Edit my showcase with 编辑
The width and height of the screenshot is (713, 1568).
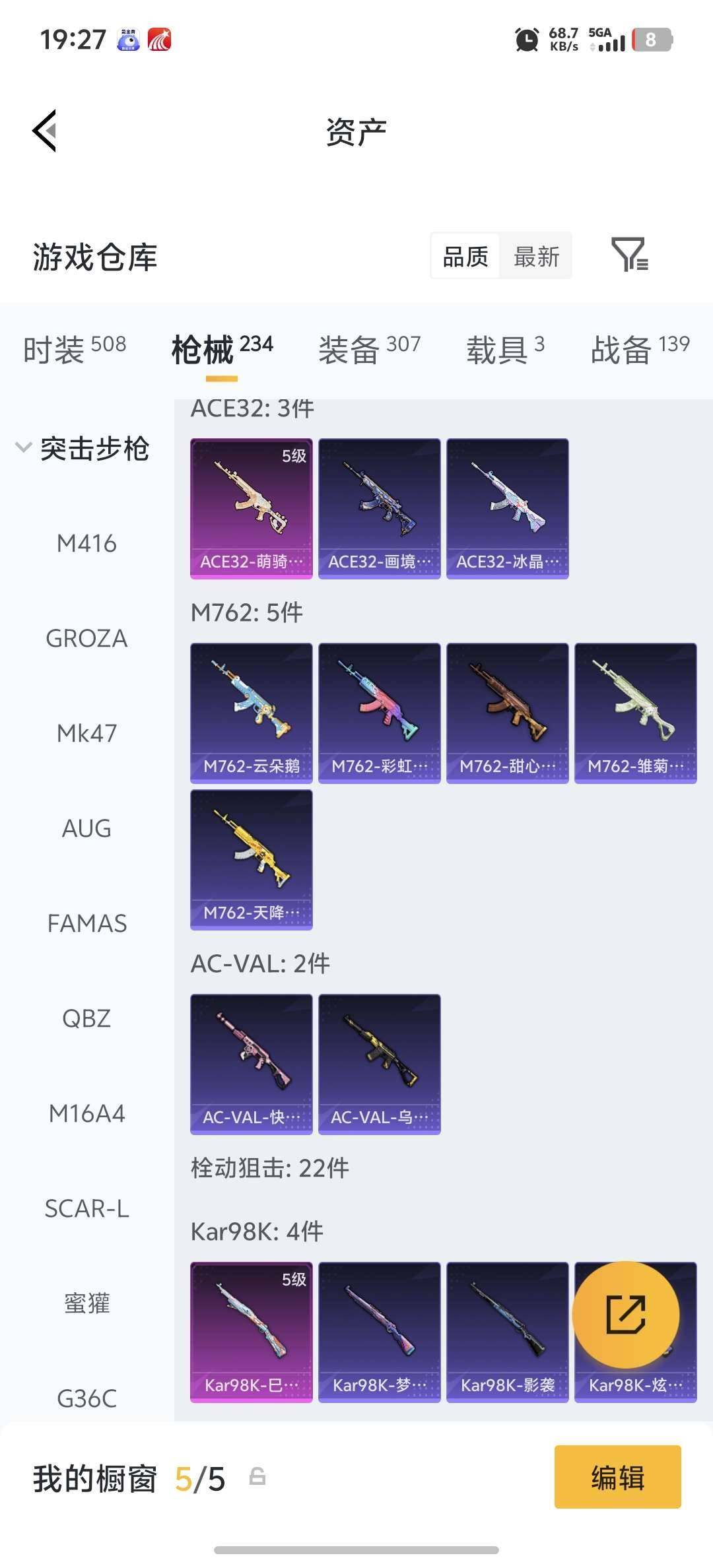[x=617, y=1477]
